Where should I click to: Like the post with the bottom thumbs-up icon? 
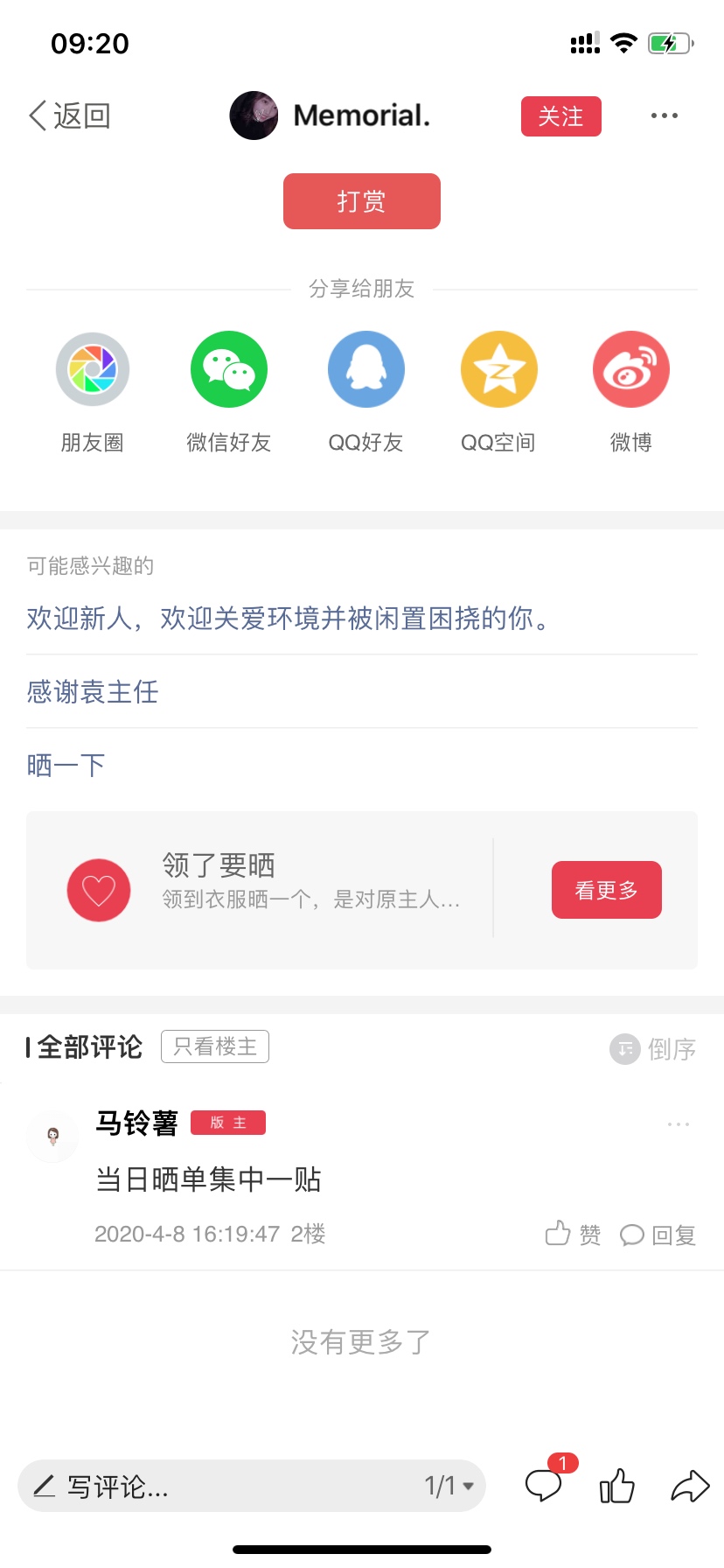617,1486
